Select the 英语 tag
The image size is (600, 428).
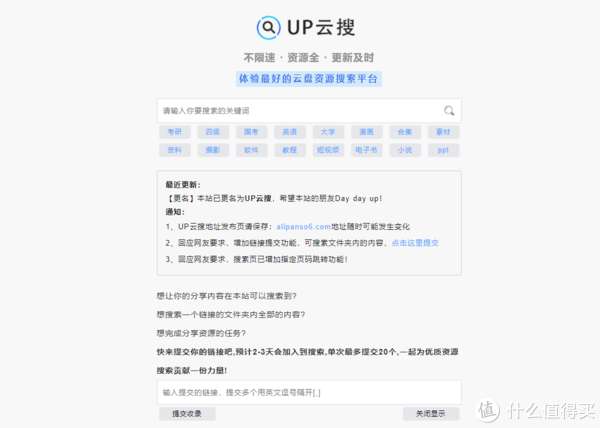point(289,131)
